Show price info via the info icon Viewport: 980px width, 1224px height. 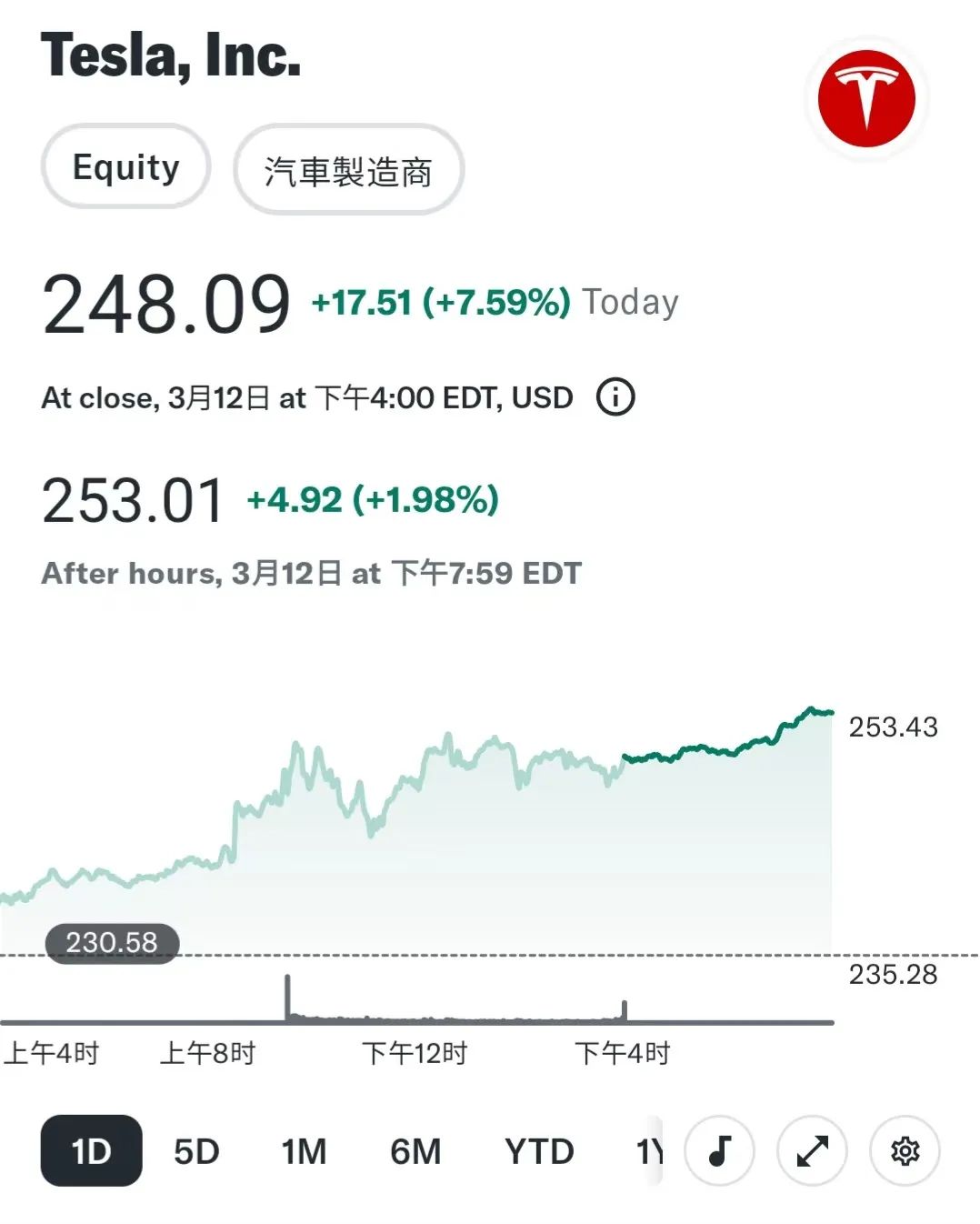point(615,397)
